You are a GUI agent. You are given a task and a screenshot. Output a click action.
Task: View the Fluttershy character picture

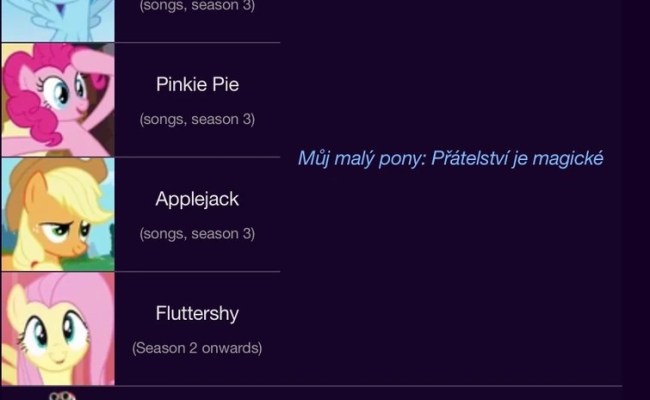[x=58, y=329]
